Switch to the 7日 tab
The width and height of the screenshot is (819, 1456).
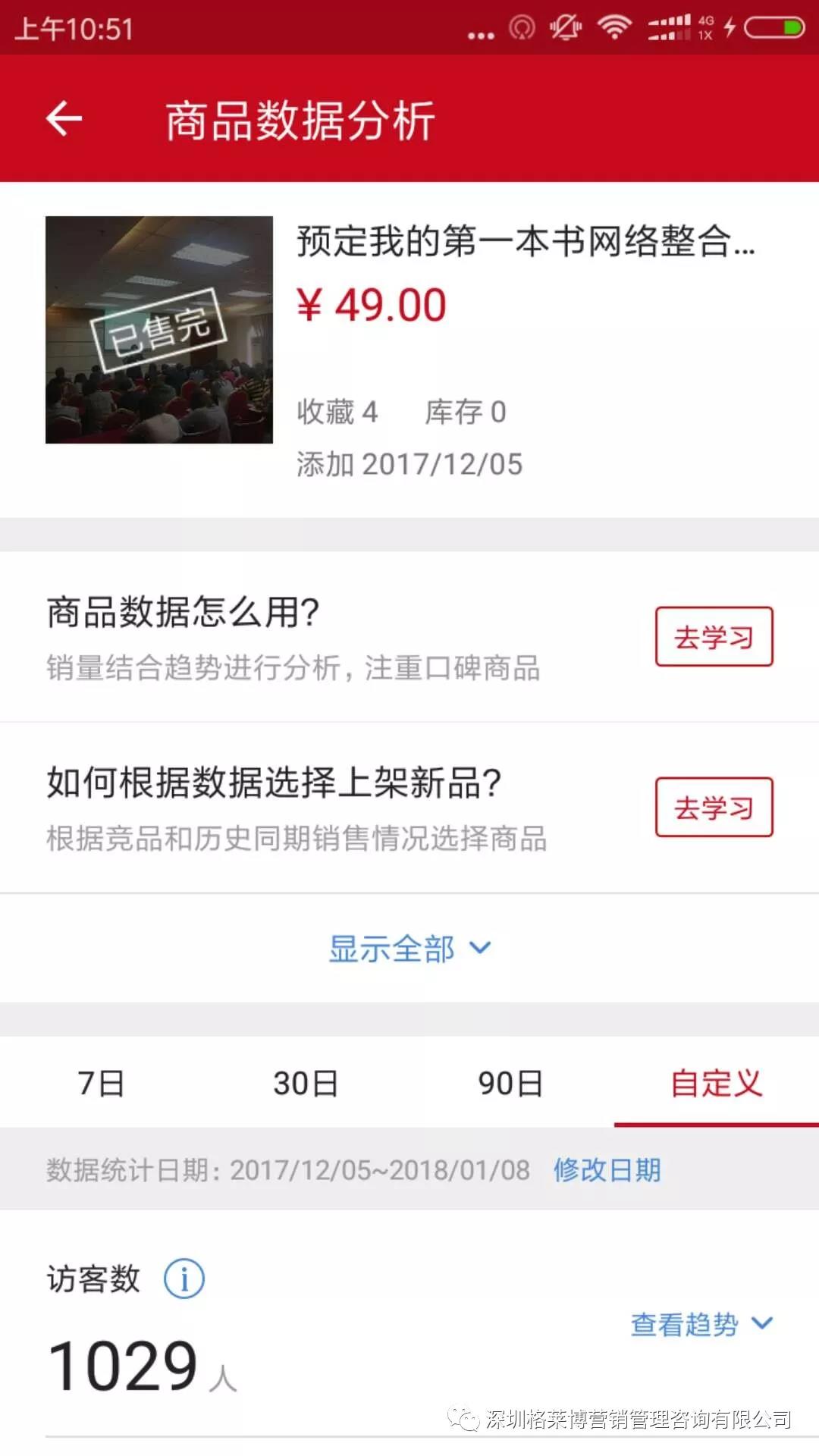(102, 1083)
